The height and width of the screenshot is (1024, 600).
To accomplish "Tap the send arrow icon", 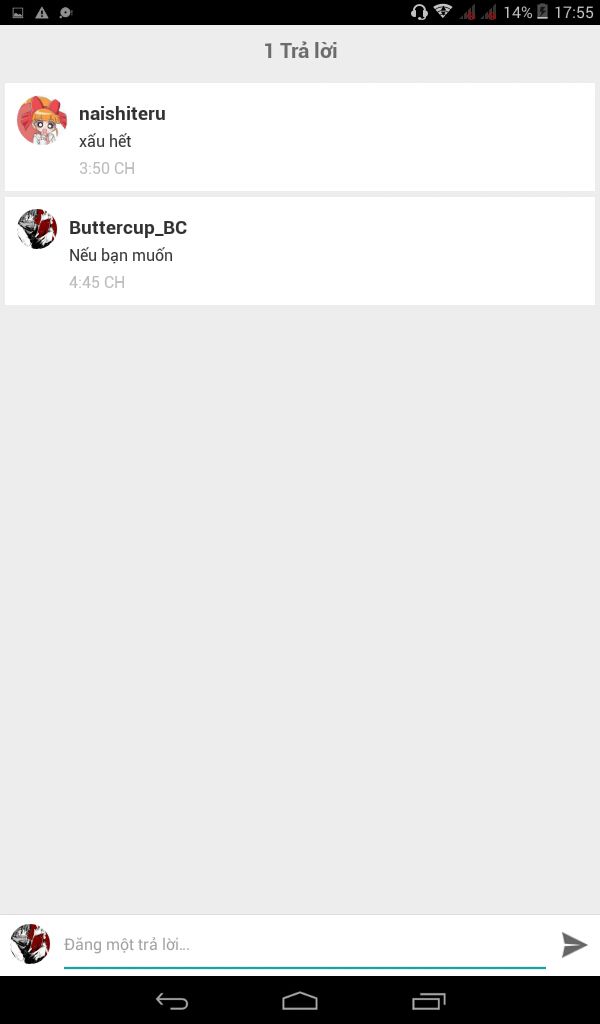I will (574, 944).
